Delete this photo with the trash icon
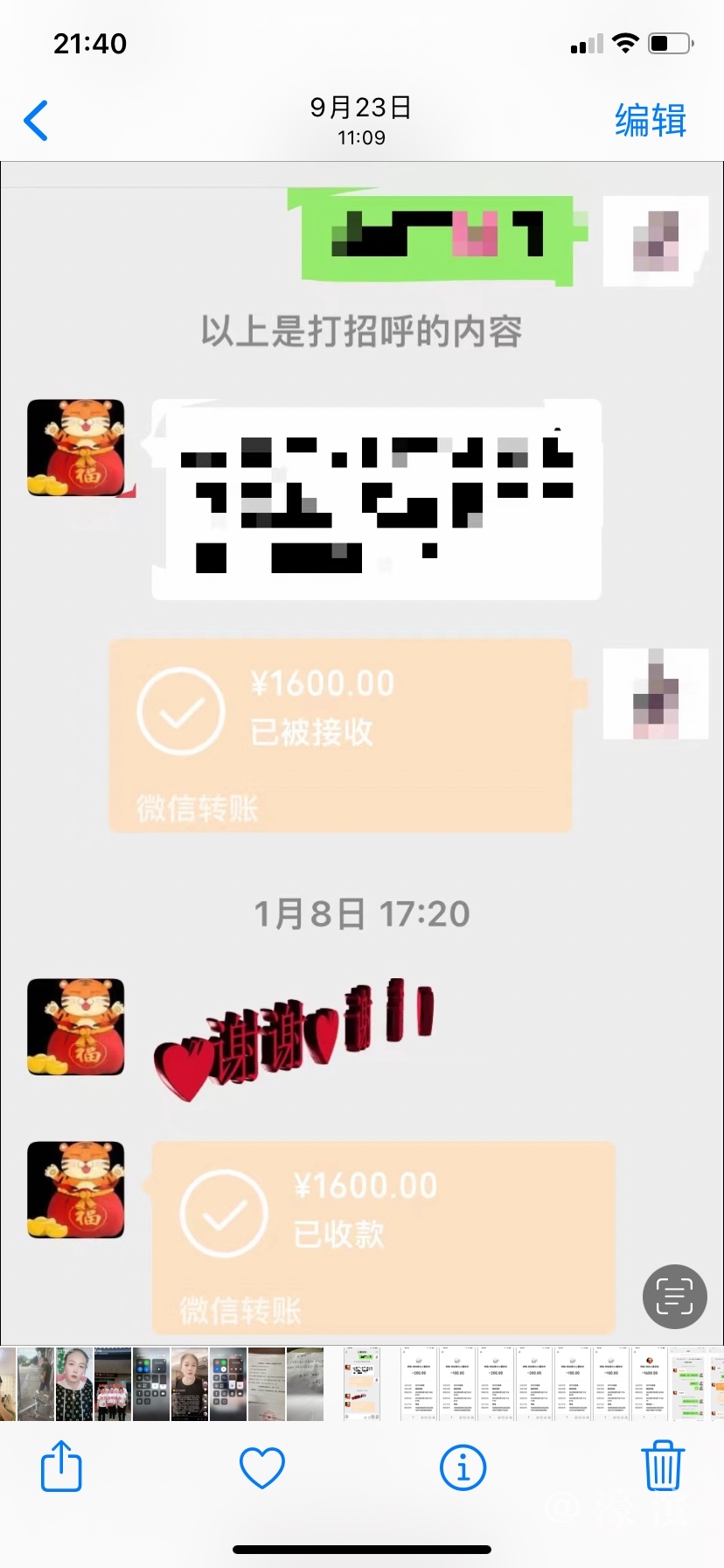 click(662, 1466)
